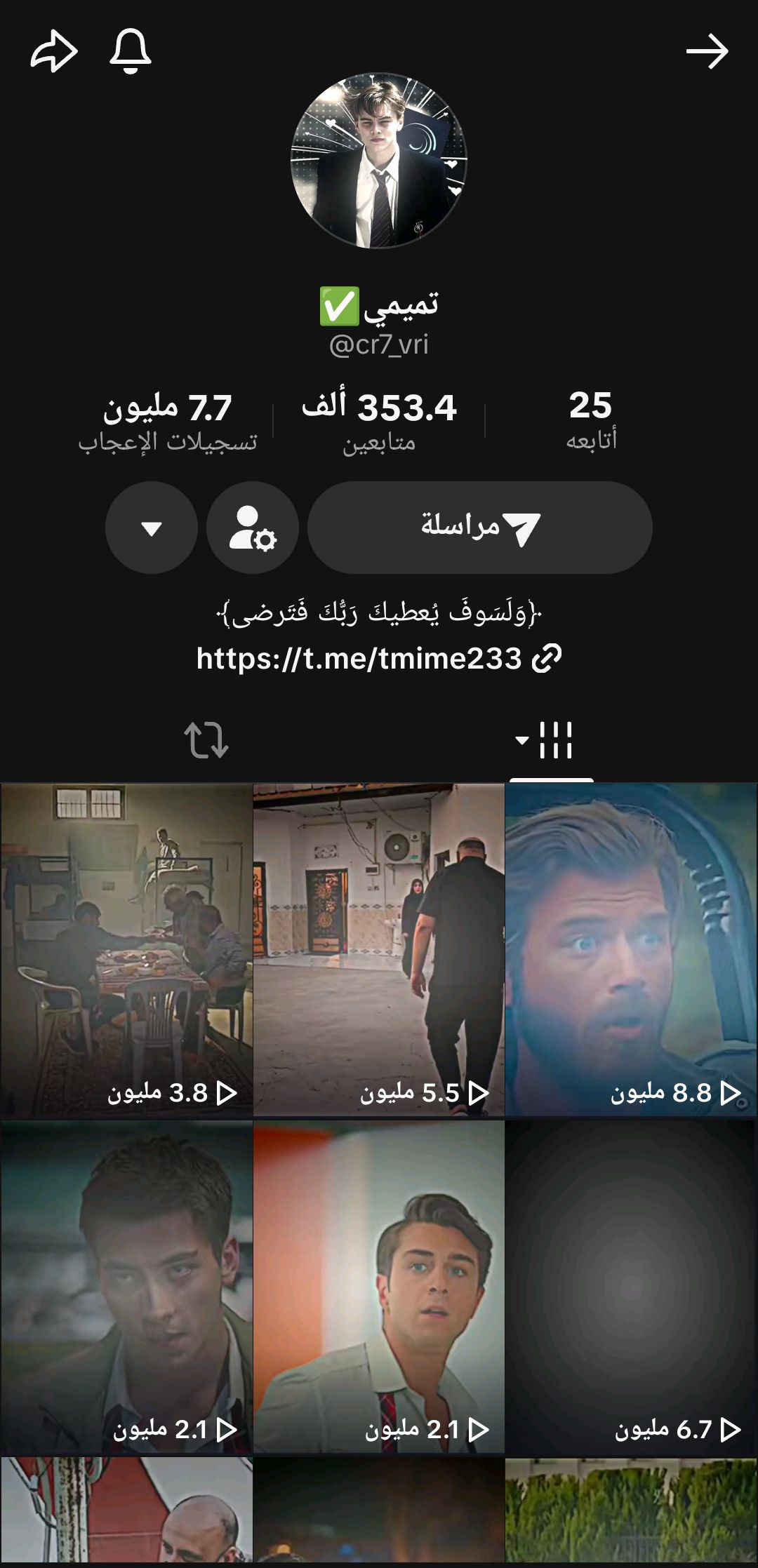
Task: Open the notifications bell
Action: [x=131, y=52]
